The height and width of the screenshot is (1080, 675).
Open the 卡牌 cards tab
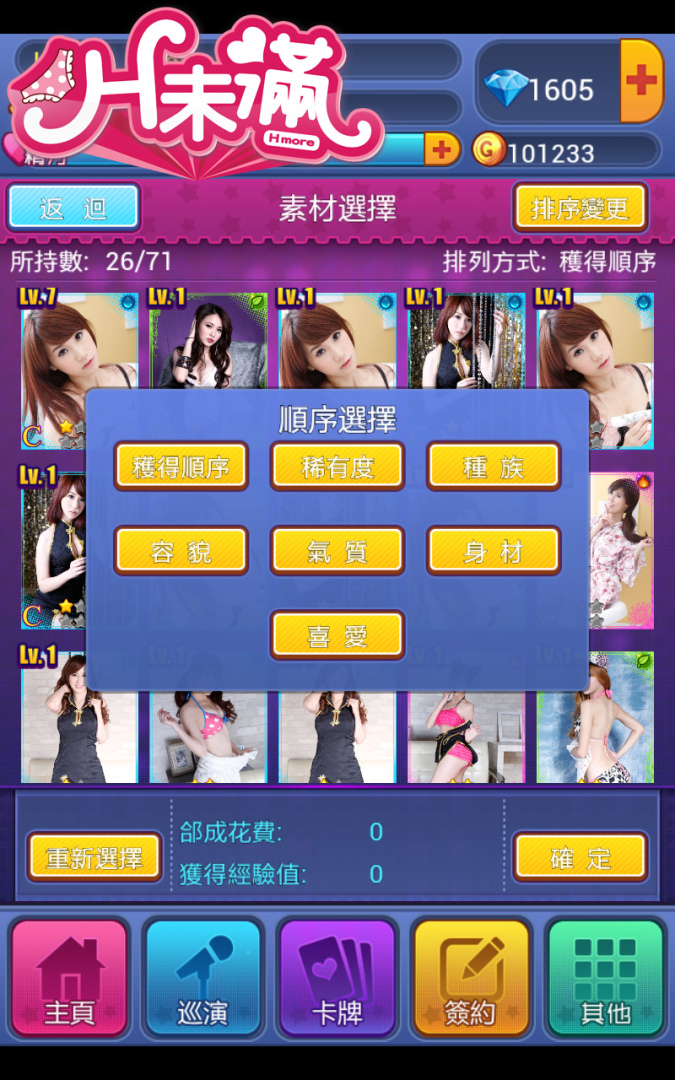(337, 977)
